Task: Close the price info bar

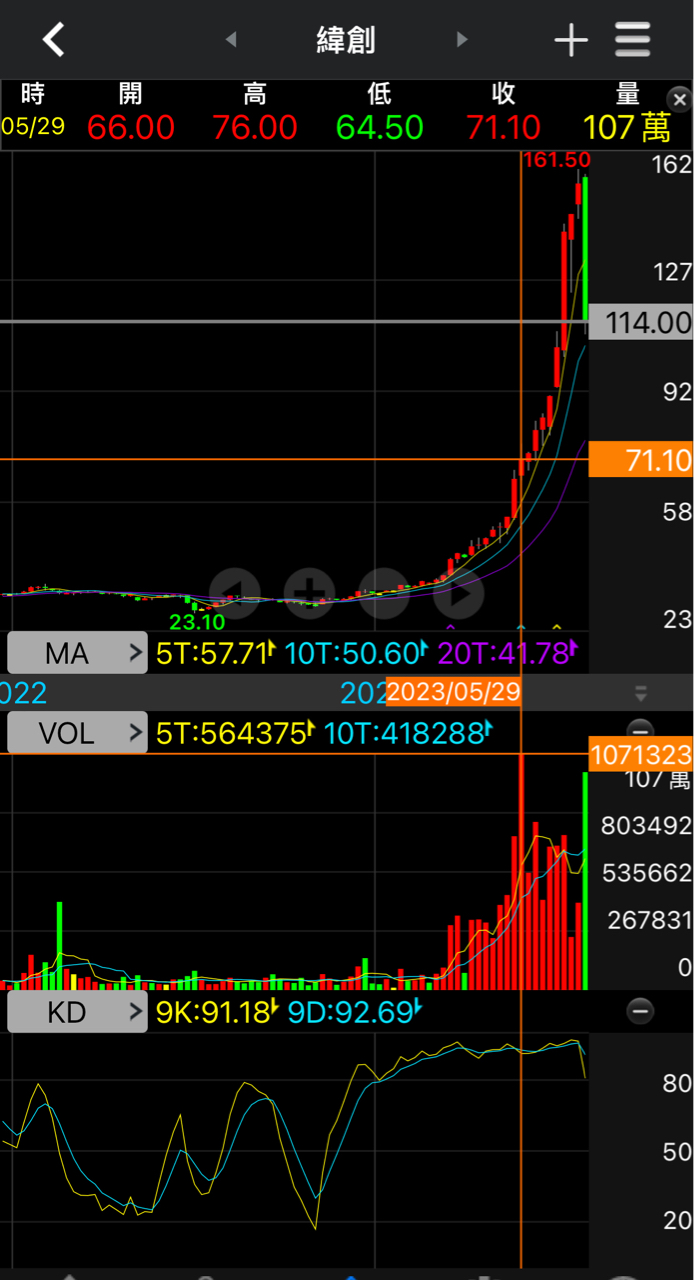Action: click(x=679, y=100)
